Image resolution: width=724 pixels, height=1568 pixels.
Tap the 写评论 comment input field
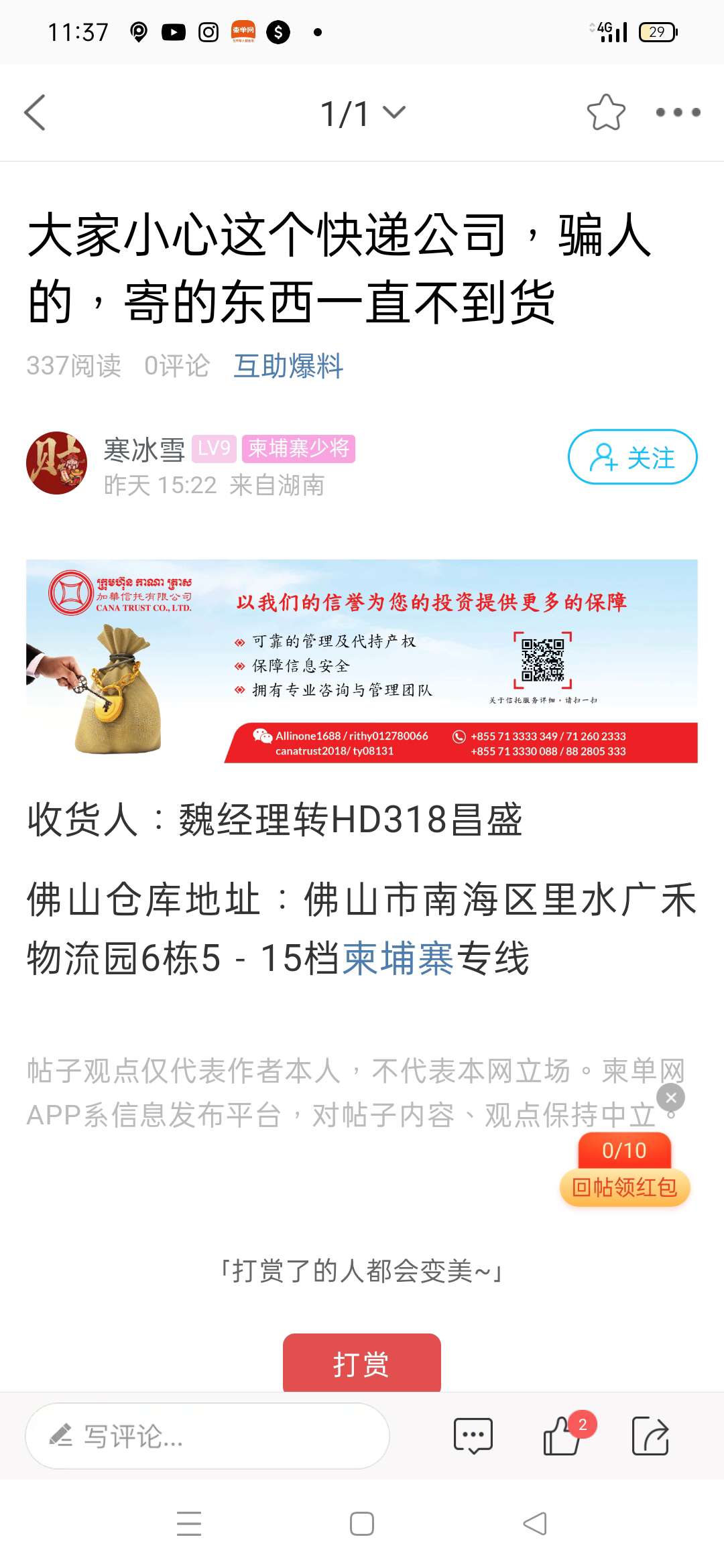[x=208, y=1436]
